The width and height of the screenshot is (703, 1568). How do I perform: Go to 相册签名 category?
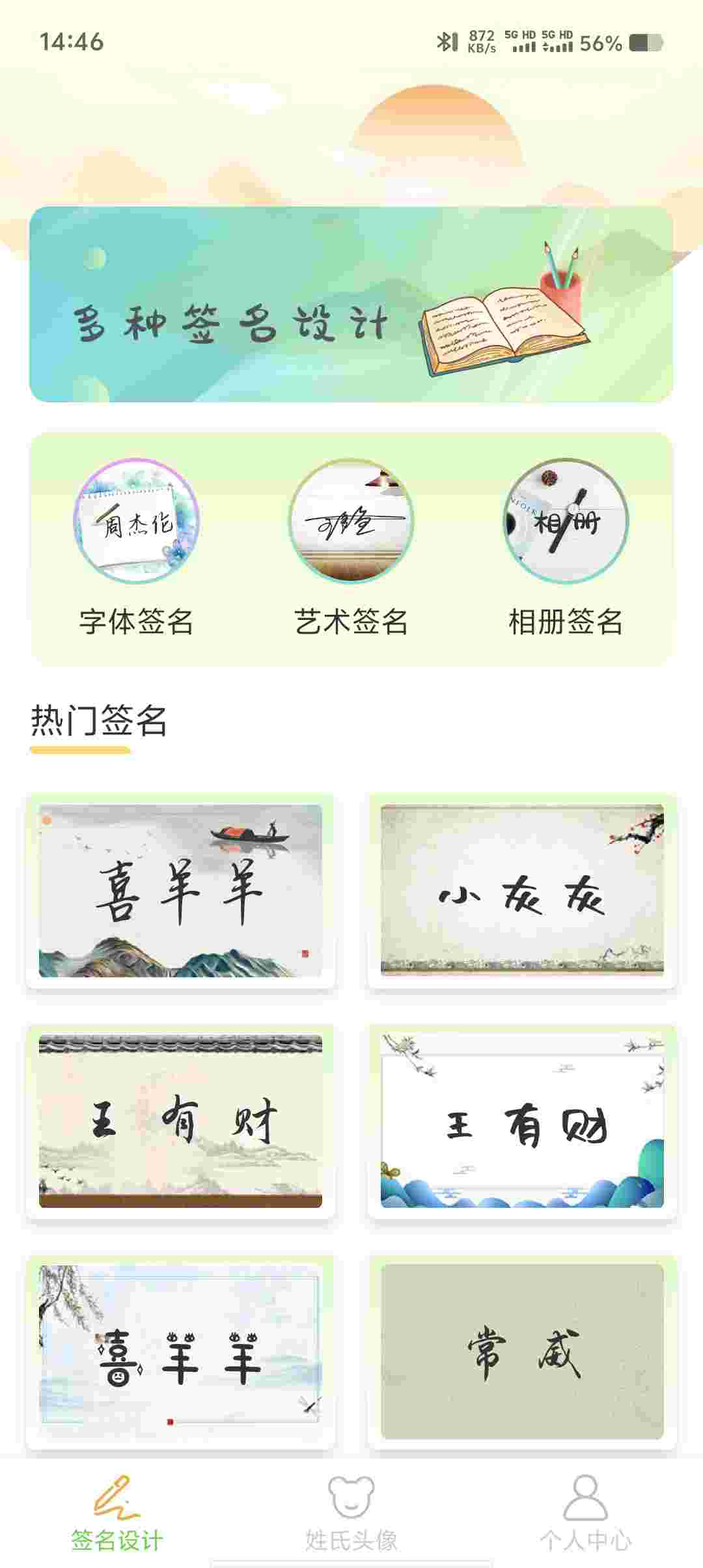(565, 548)
